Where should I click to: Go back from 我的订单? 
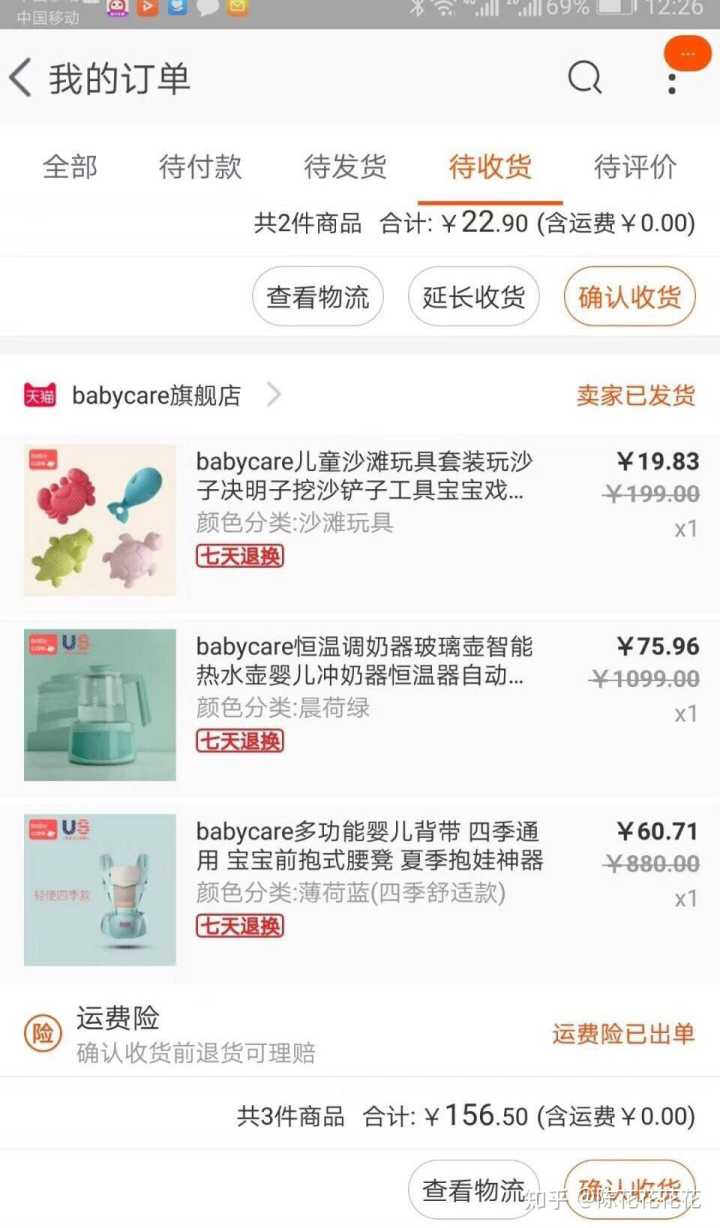[22, 78]
